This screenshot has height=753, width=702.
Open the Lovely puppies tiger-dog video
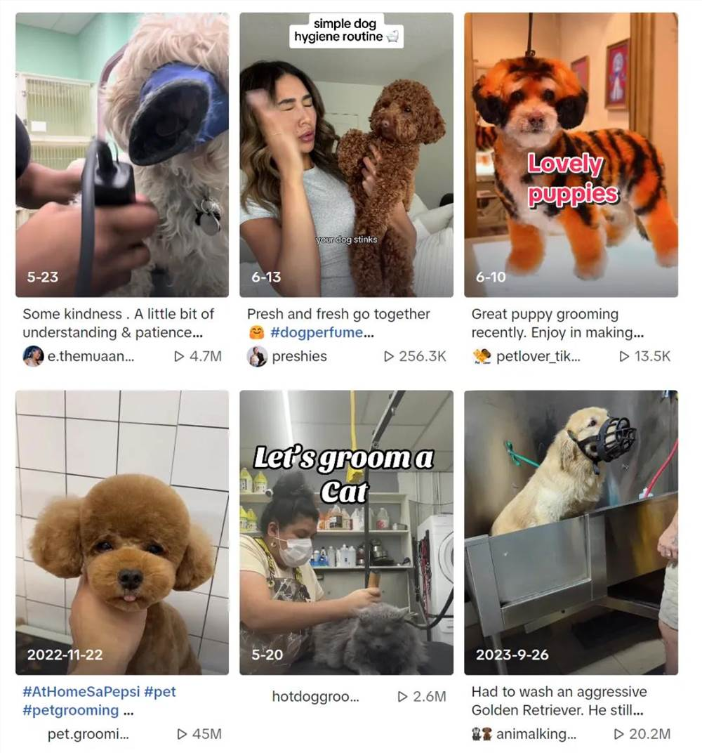coord(570,155)
